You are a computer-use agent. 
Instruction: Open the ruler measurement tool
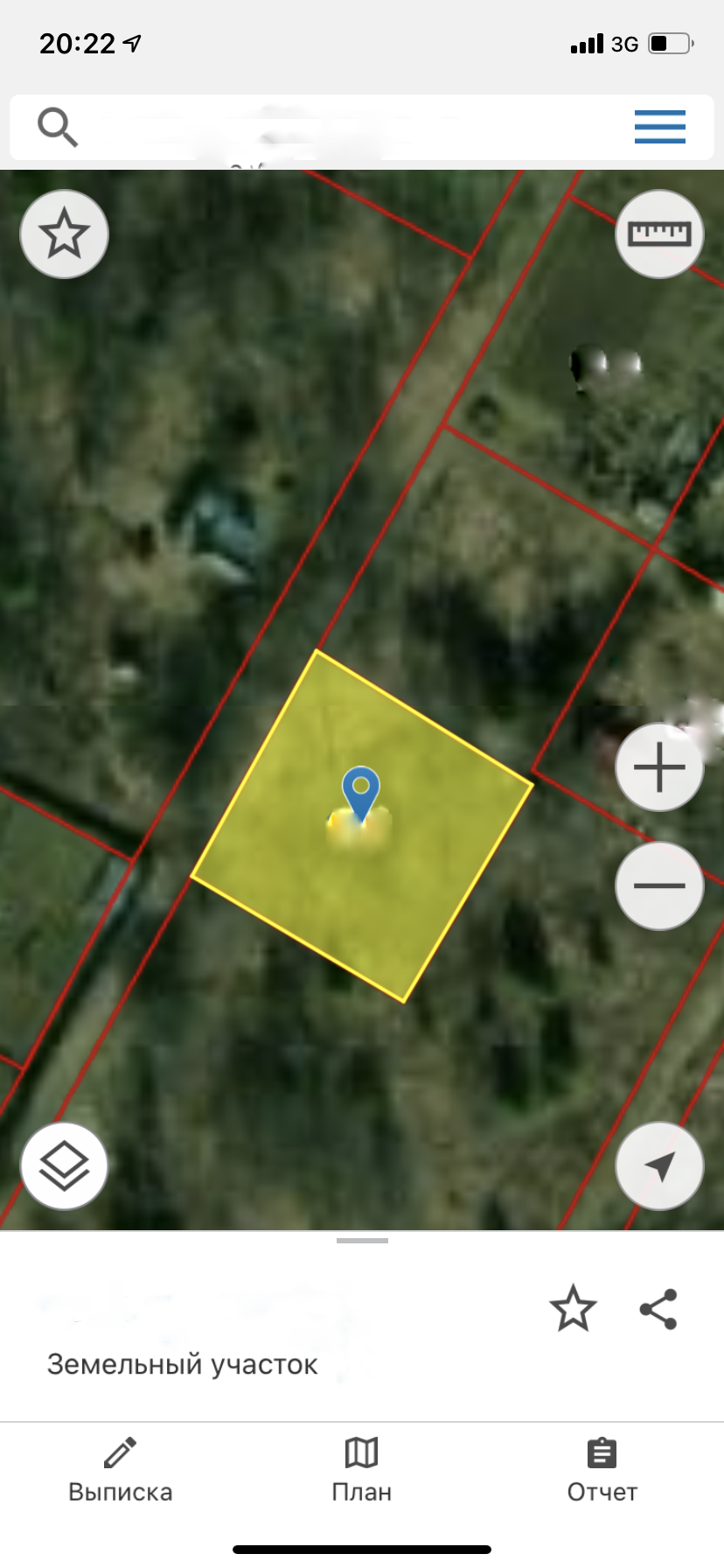pyautogui.click(x=659, y=234)
